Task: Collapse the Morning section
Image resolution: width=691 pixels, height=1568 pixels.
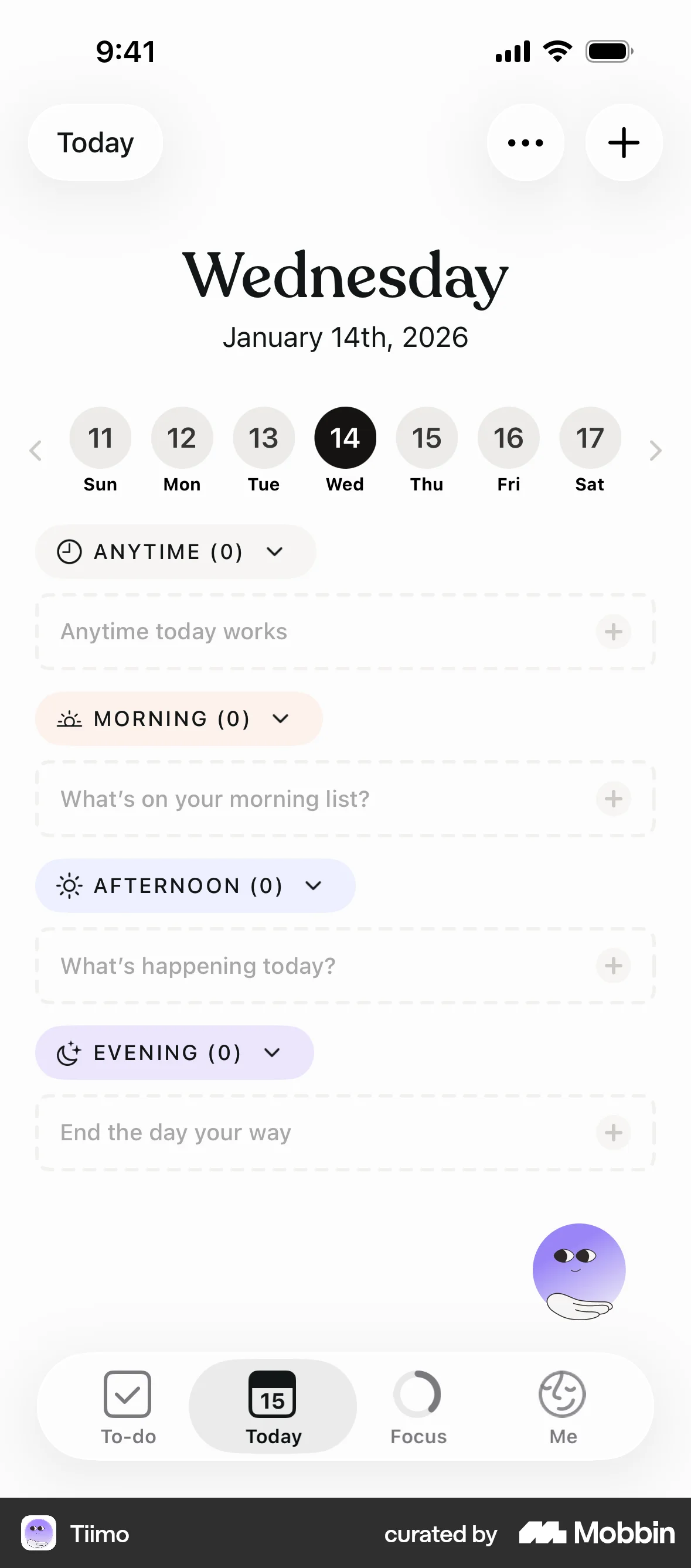Action: 281,719
